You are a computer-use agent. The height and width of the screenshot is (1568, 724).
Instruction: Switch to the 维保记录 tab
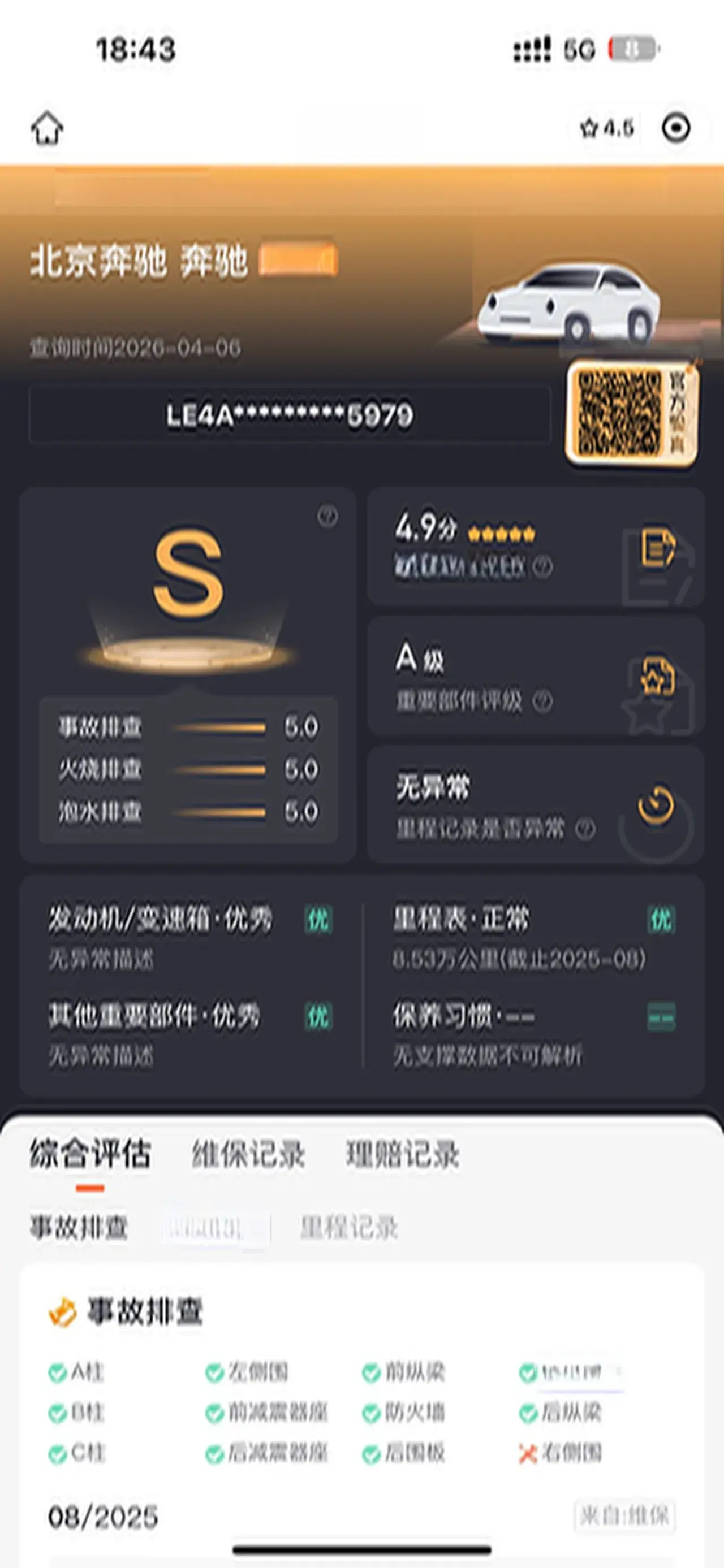click(x=248, y=1154)
